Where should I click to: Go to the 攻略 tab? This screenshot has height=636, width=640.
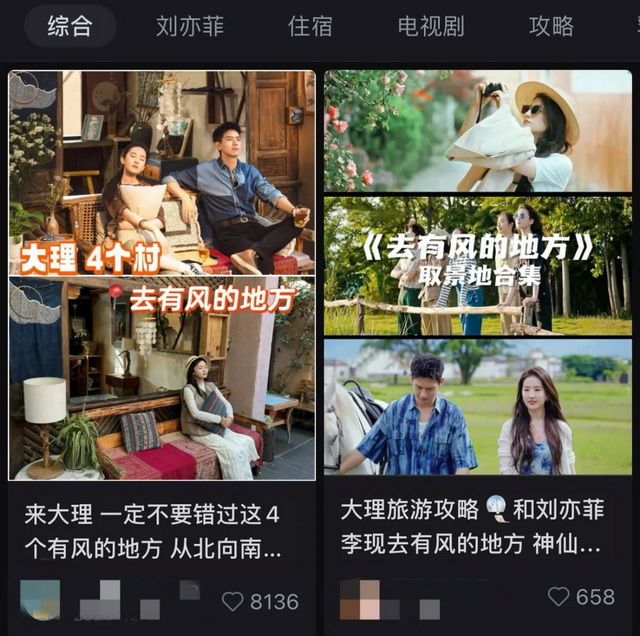point(551,26)
